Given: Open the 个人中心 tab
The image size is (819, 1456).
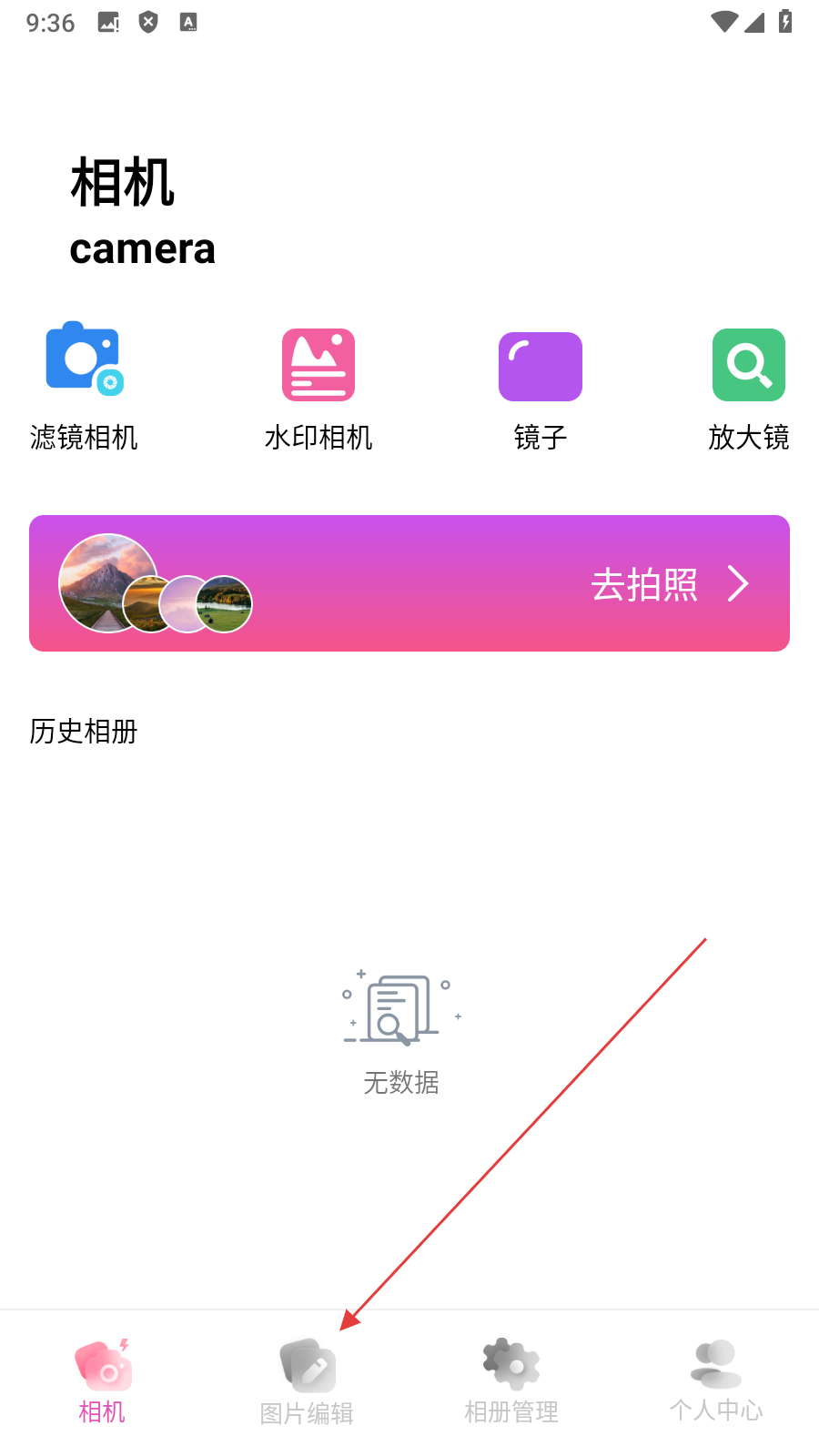Looking at the screenshot, I should pos(716,1380).
